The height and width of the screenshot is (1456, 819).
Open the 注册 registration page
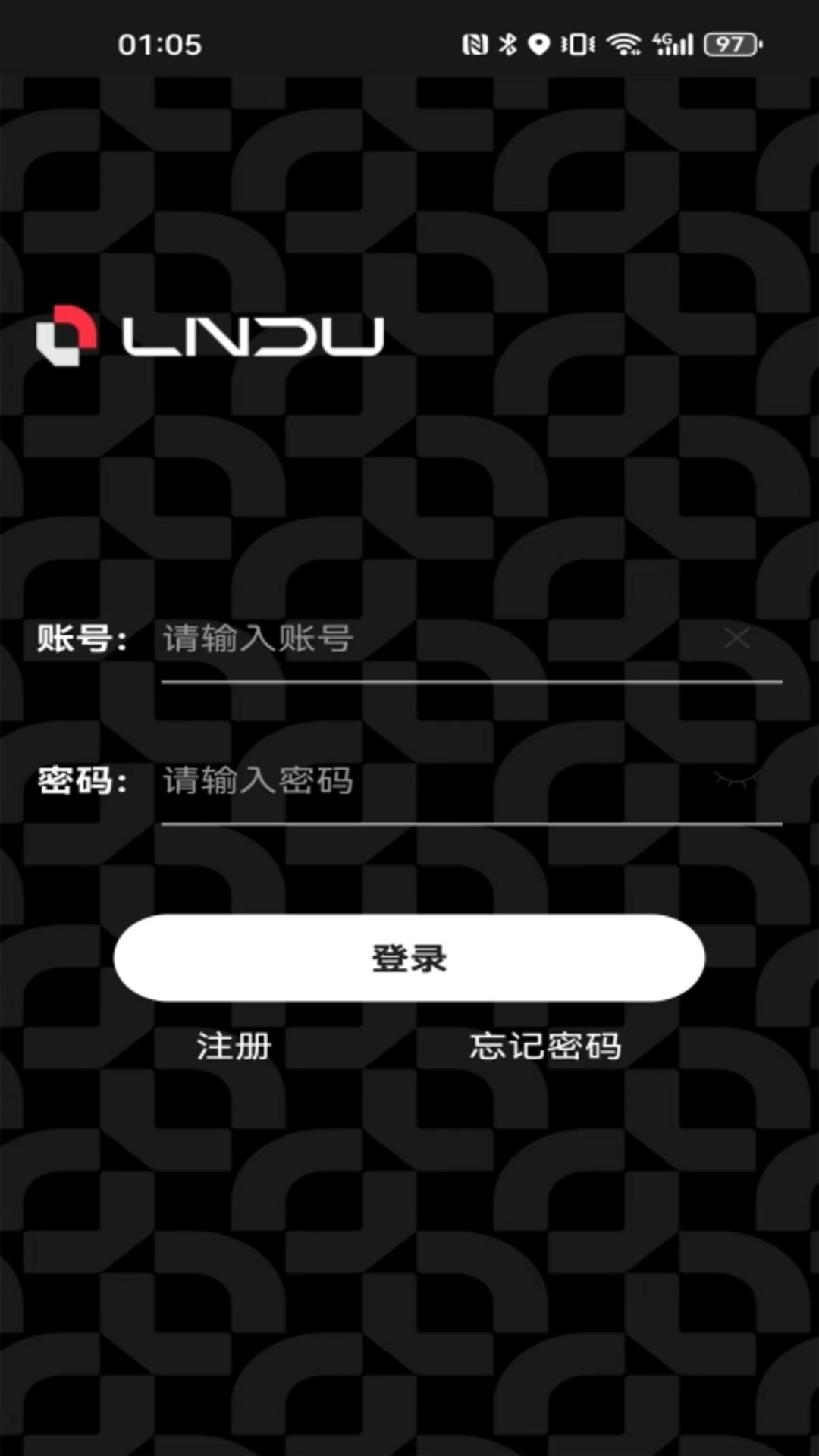point(233,1046)
